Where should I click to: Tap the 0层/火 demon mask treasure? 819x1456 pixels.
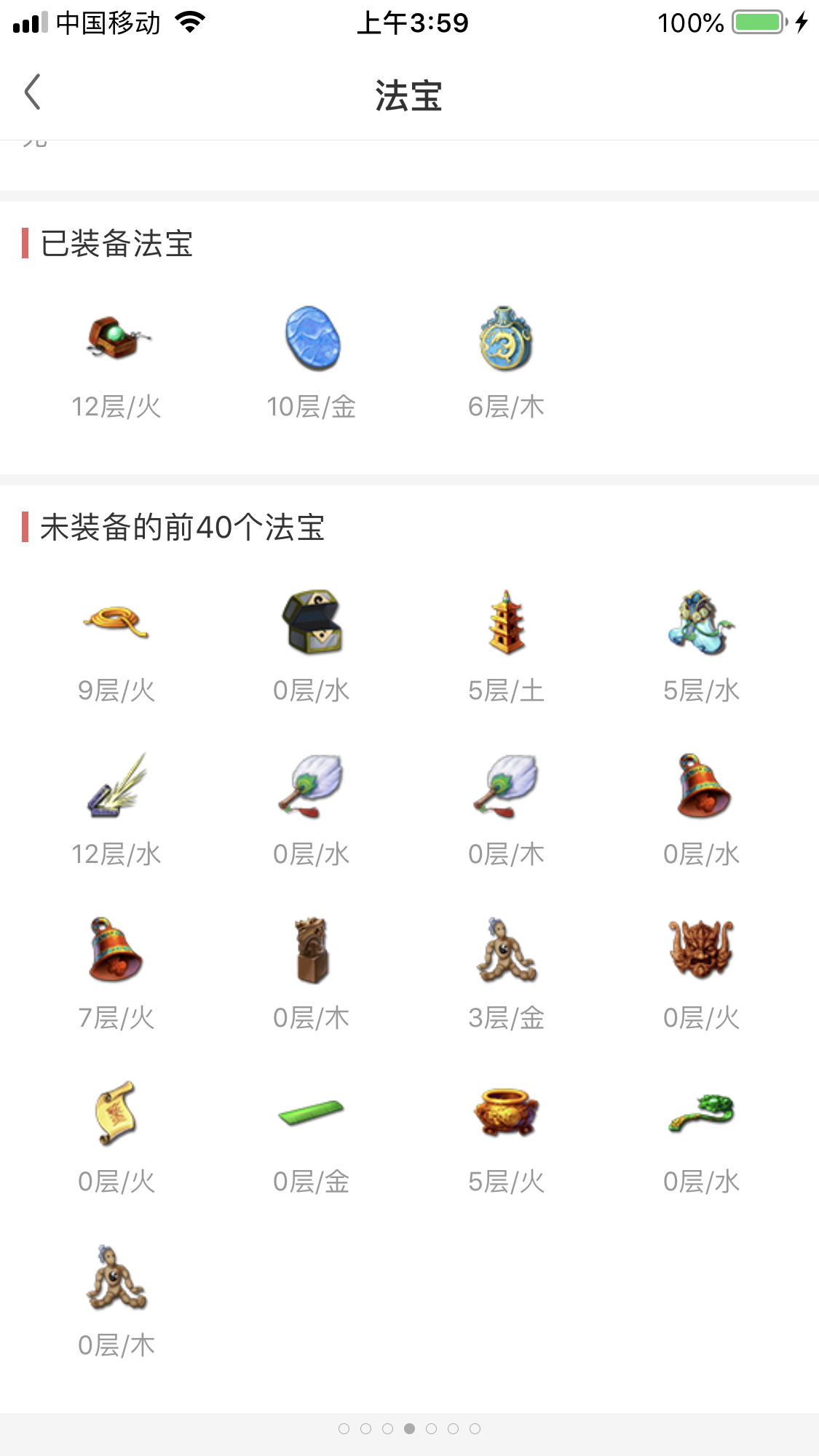pyautogui.click(x=702, y=950)
